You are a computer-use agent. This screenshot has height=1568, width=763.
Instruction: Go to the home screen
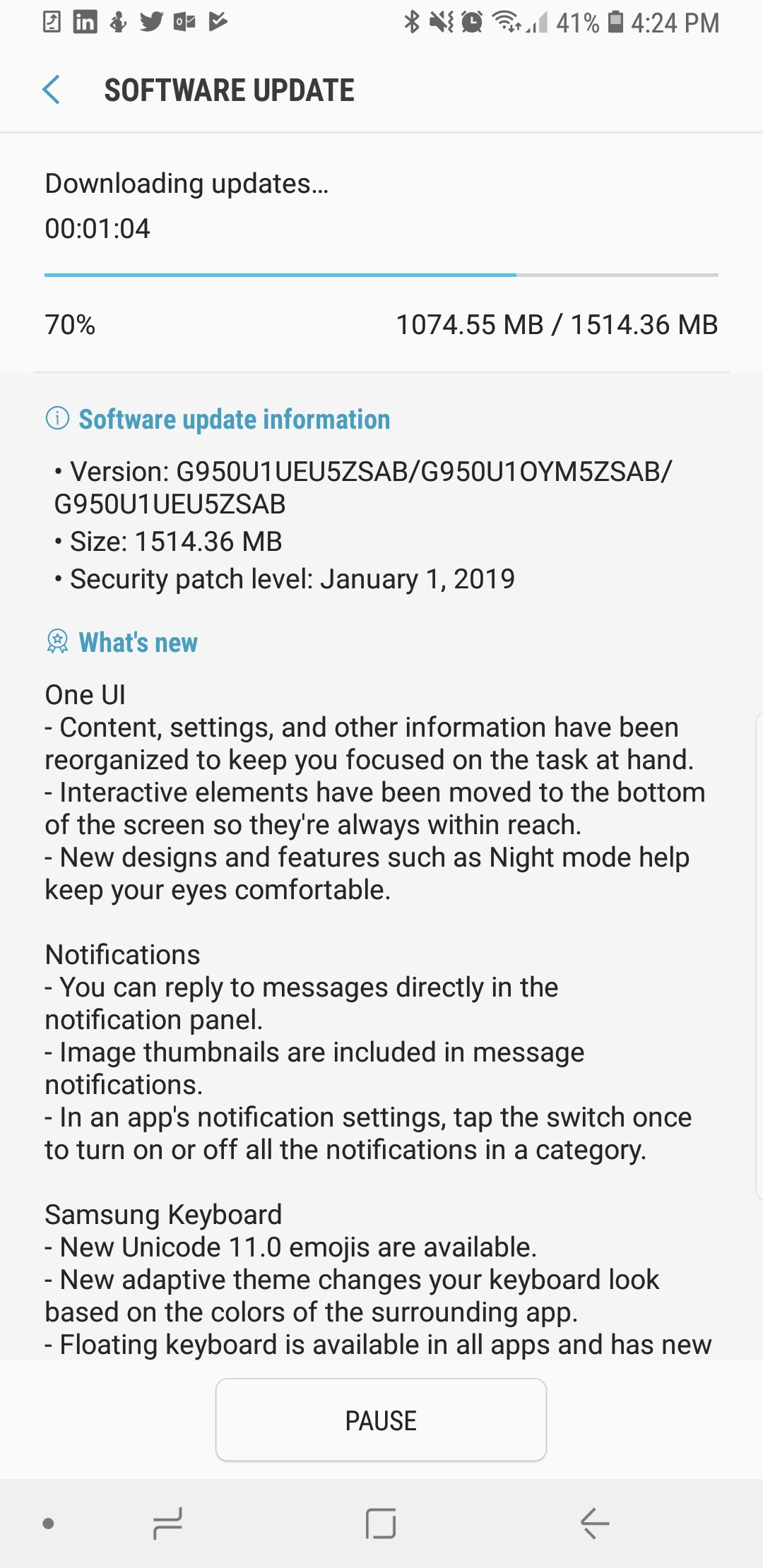(x=381, y=1523)
